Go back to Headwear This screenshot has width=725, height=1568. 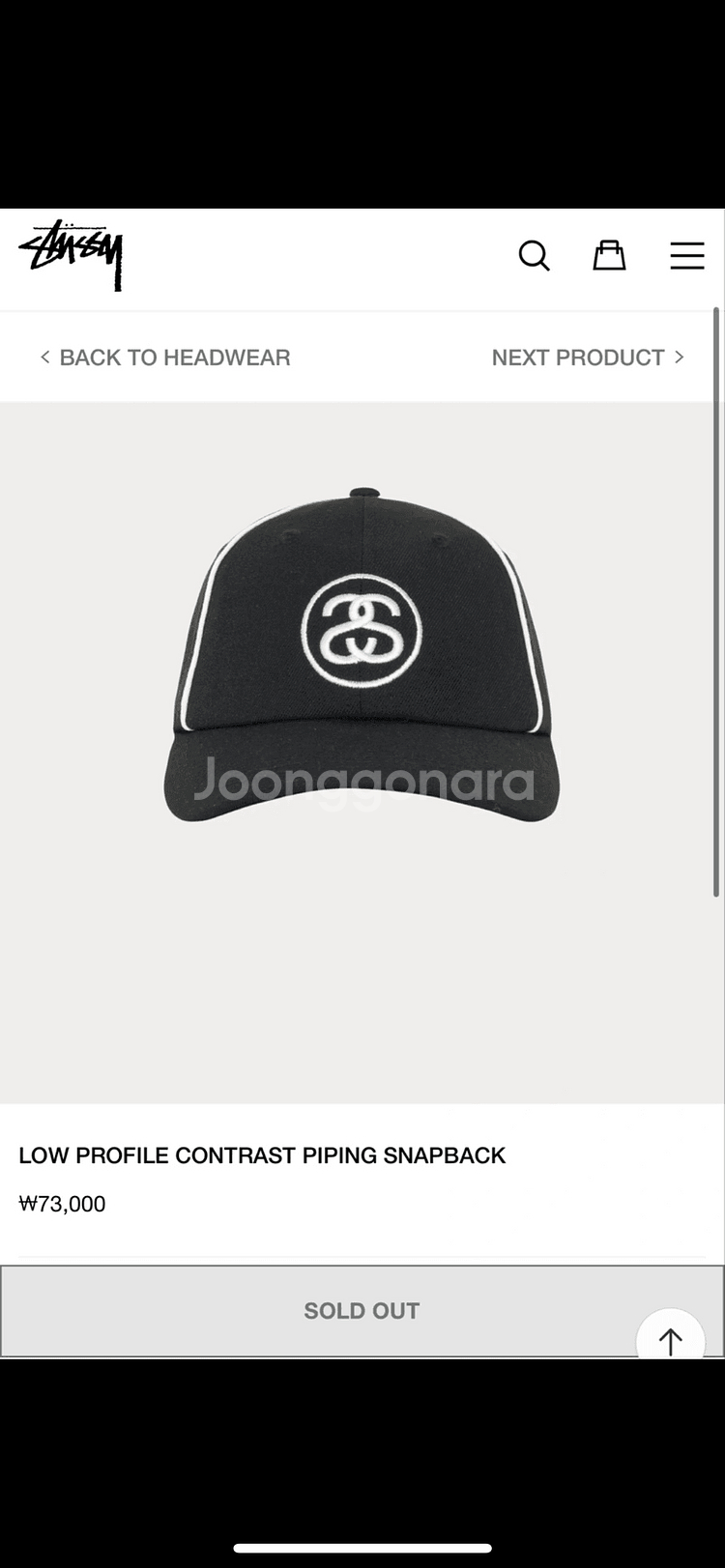165,357
